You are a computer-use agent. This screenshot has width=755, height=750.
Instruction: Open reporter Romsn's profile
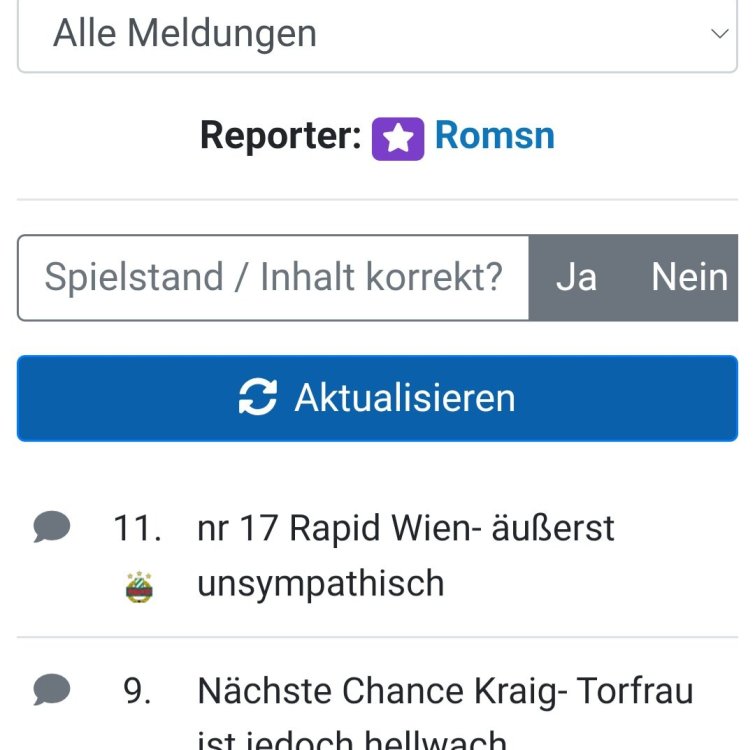pyautogui.click(x=494, y=136)
